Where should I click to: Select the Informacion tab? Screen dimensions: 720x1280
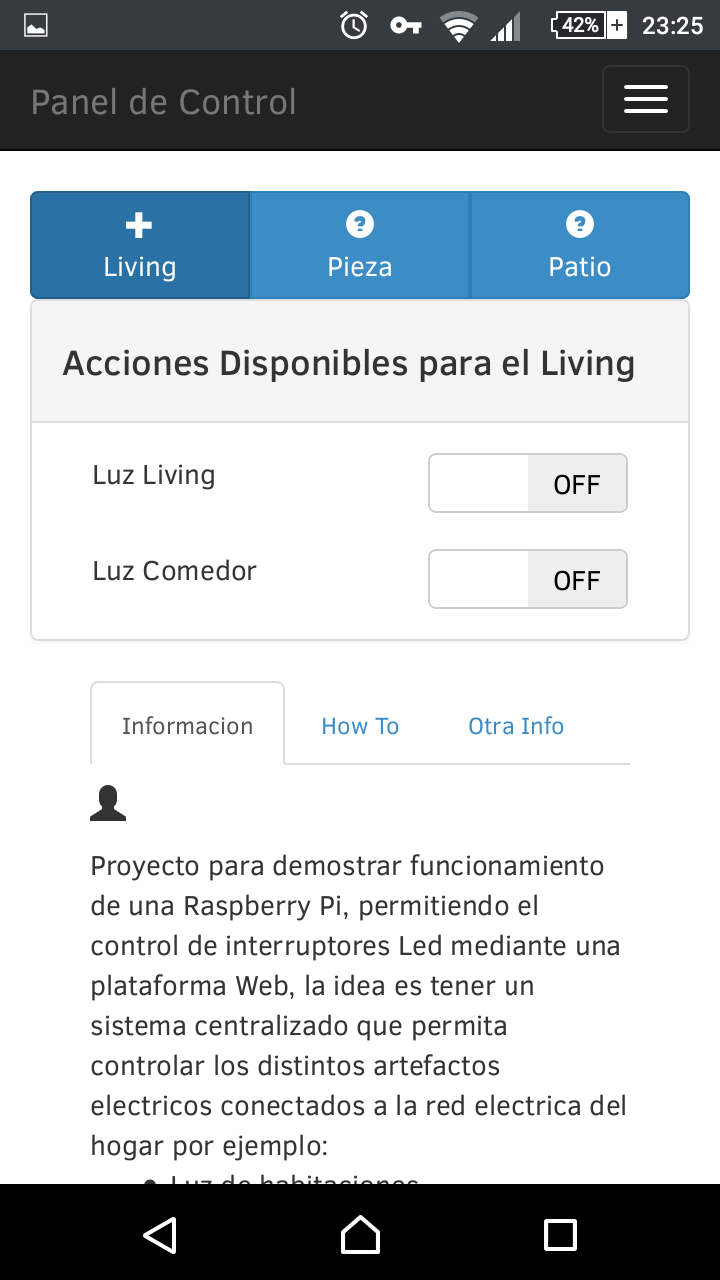(x=187, y=725)
